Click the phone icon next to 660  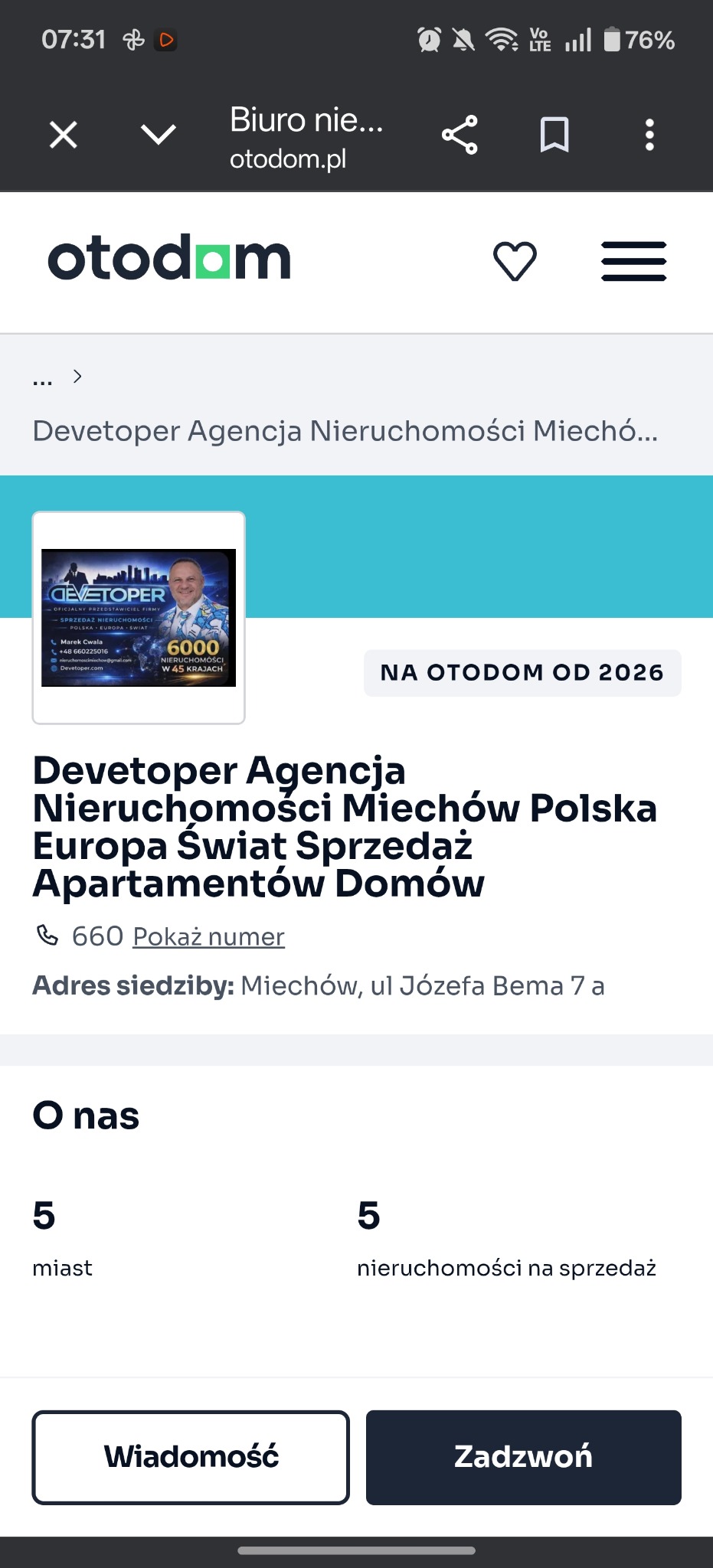click(x=47, y=936)
